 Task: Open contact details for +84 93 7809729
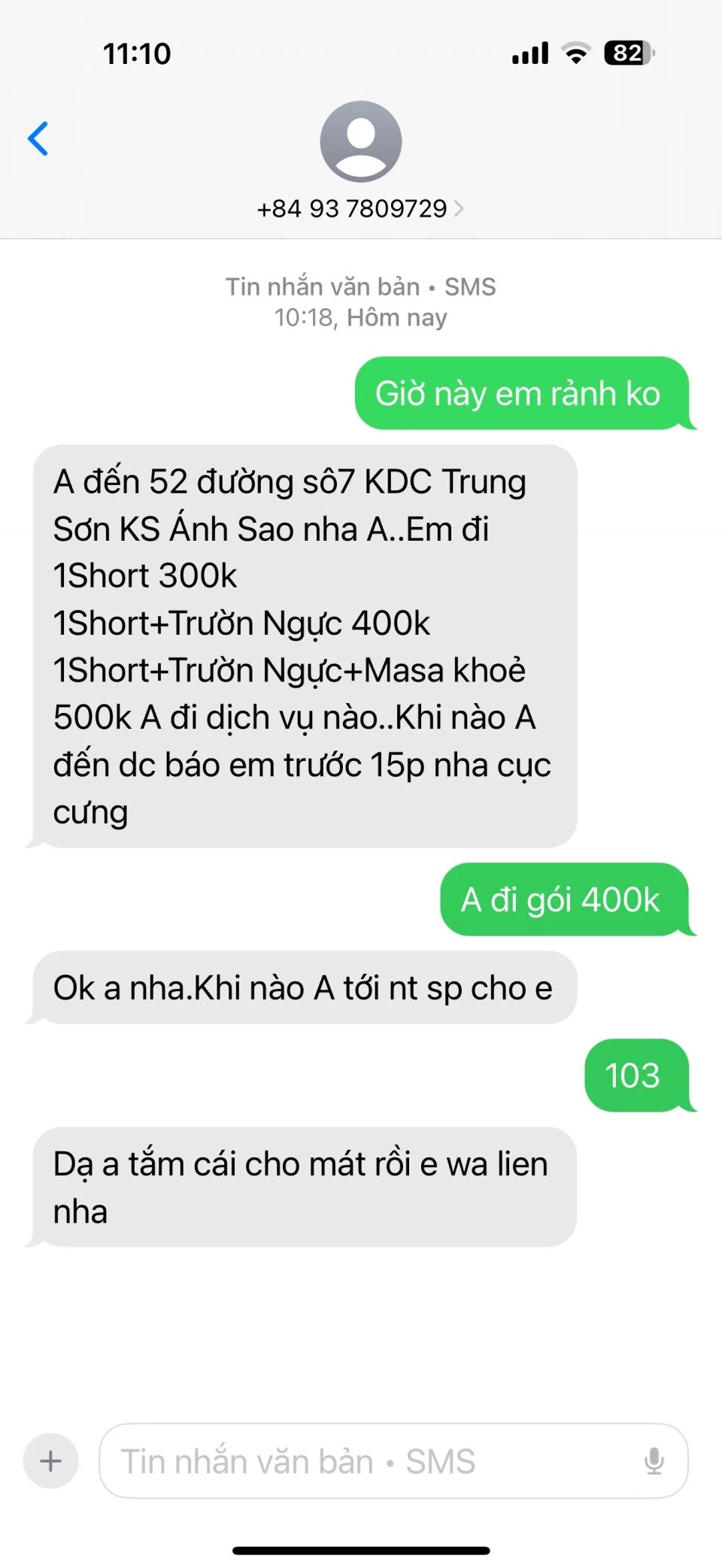360,208
